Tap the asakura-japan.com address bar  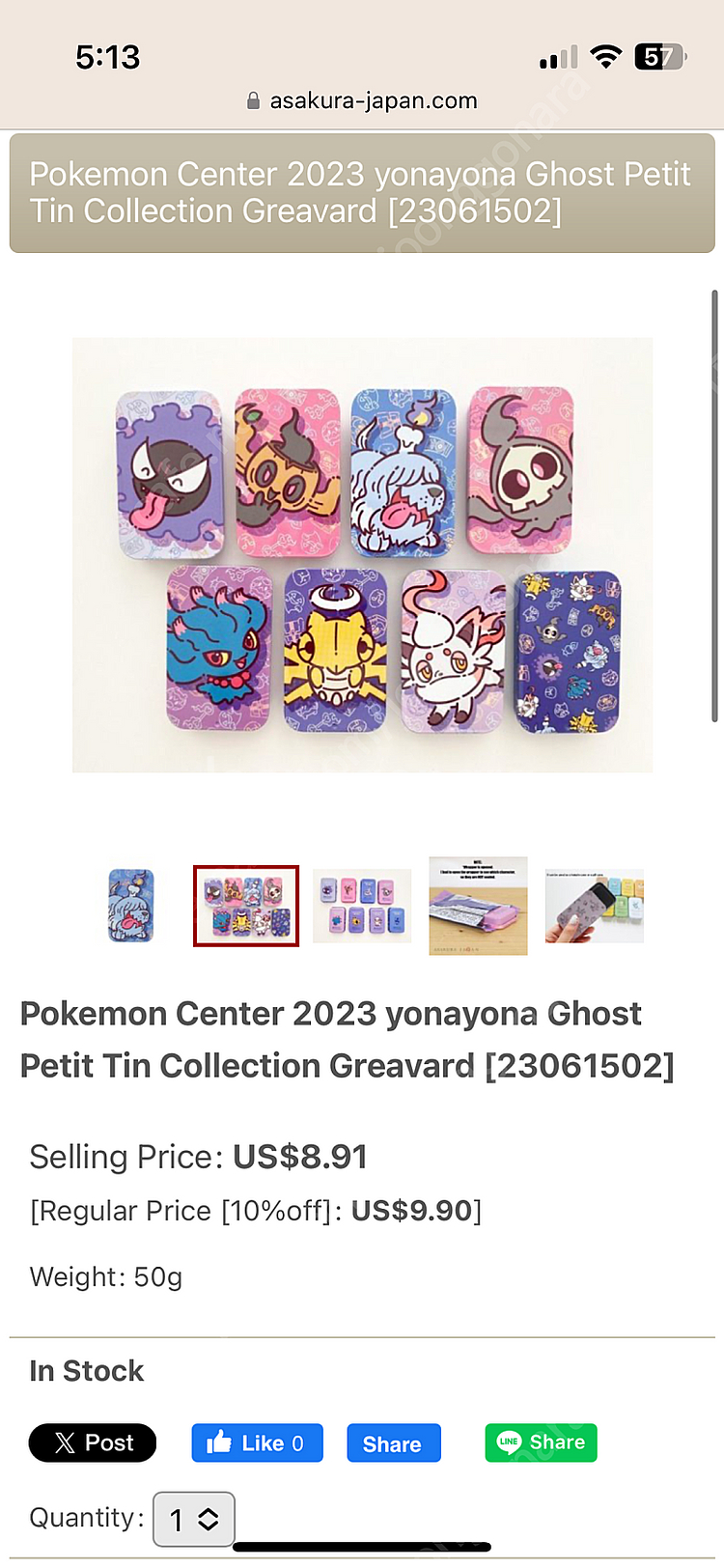(362, 100)
